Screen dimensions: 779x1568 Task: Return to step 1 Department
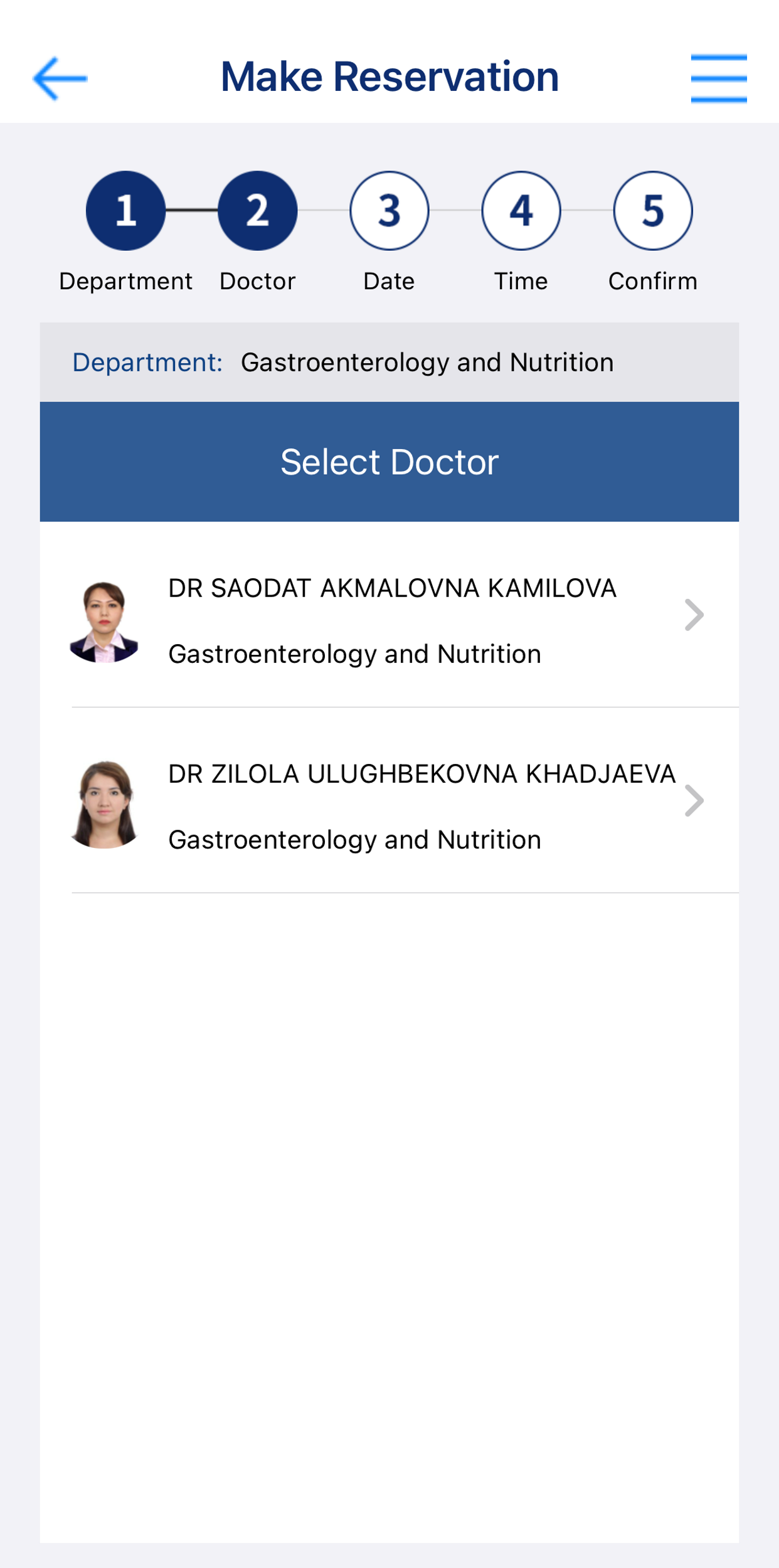click(x=125, y=211)
